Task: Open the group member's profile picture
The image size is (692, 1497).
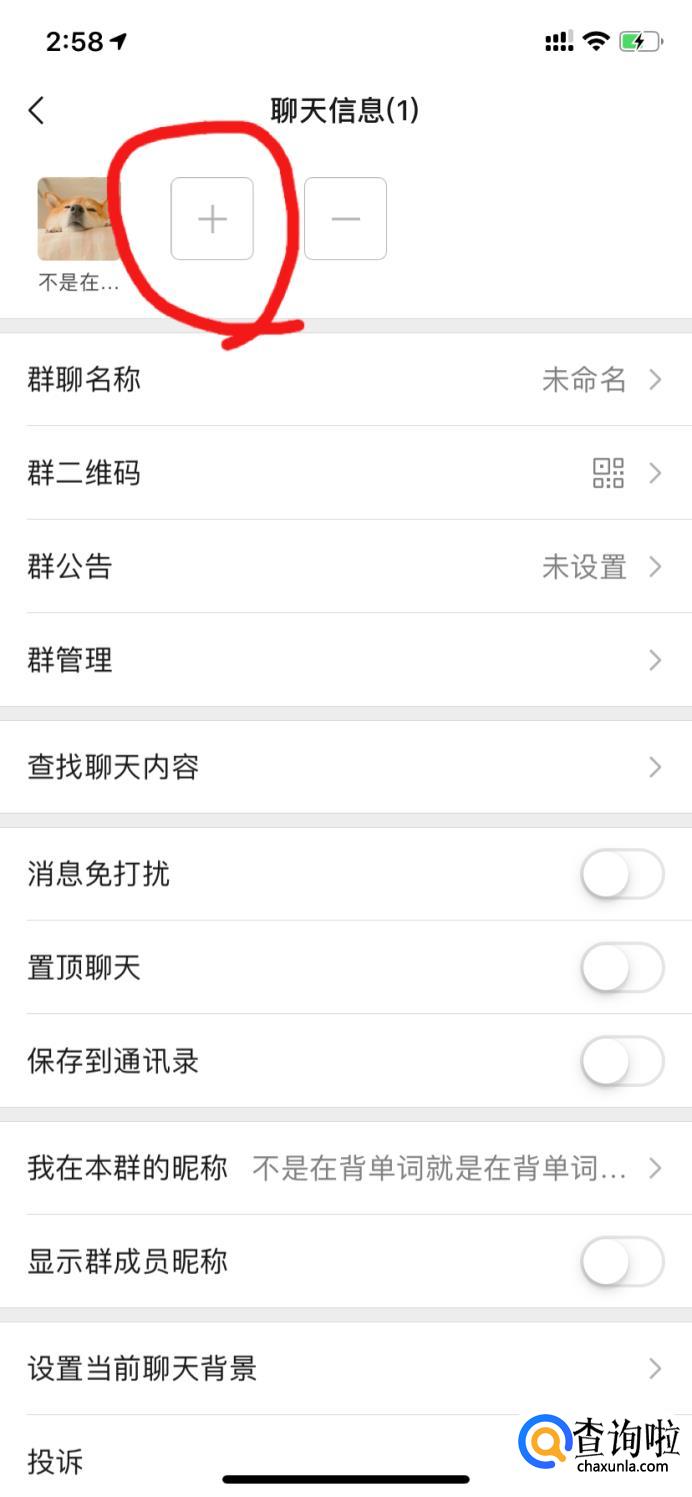Action: pyautogui.click(x=78, y=219)
